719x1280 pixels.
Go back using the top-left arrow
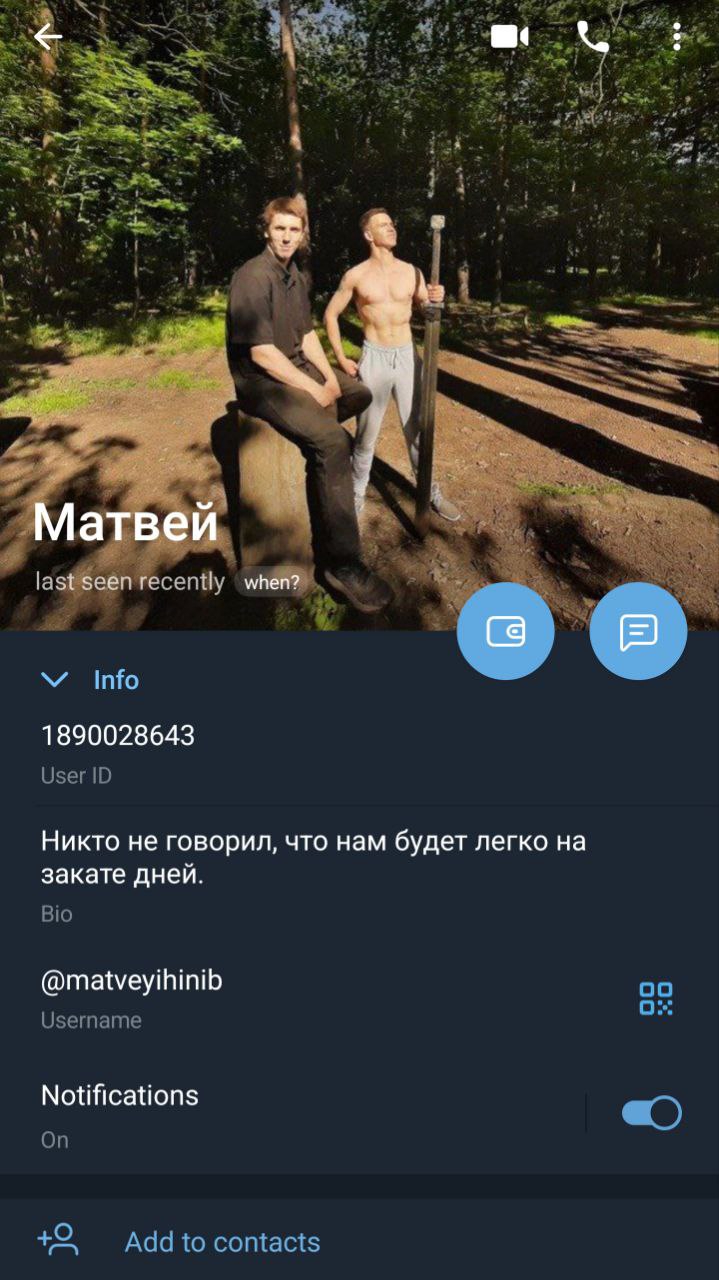click(x=47, y=37)
